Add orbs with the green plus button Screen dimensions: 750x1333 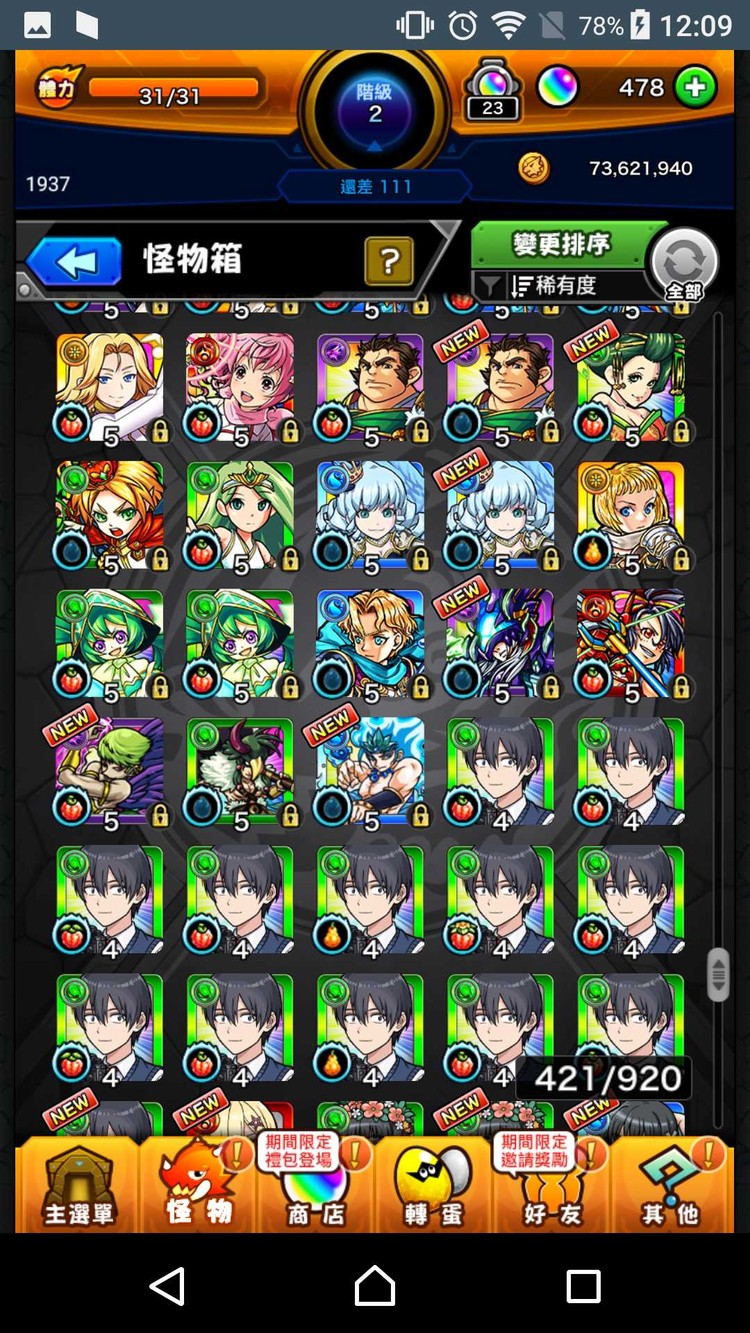[x=695, y=88]
